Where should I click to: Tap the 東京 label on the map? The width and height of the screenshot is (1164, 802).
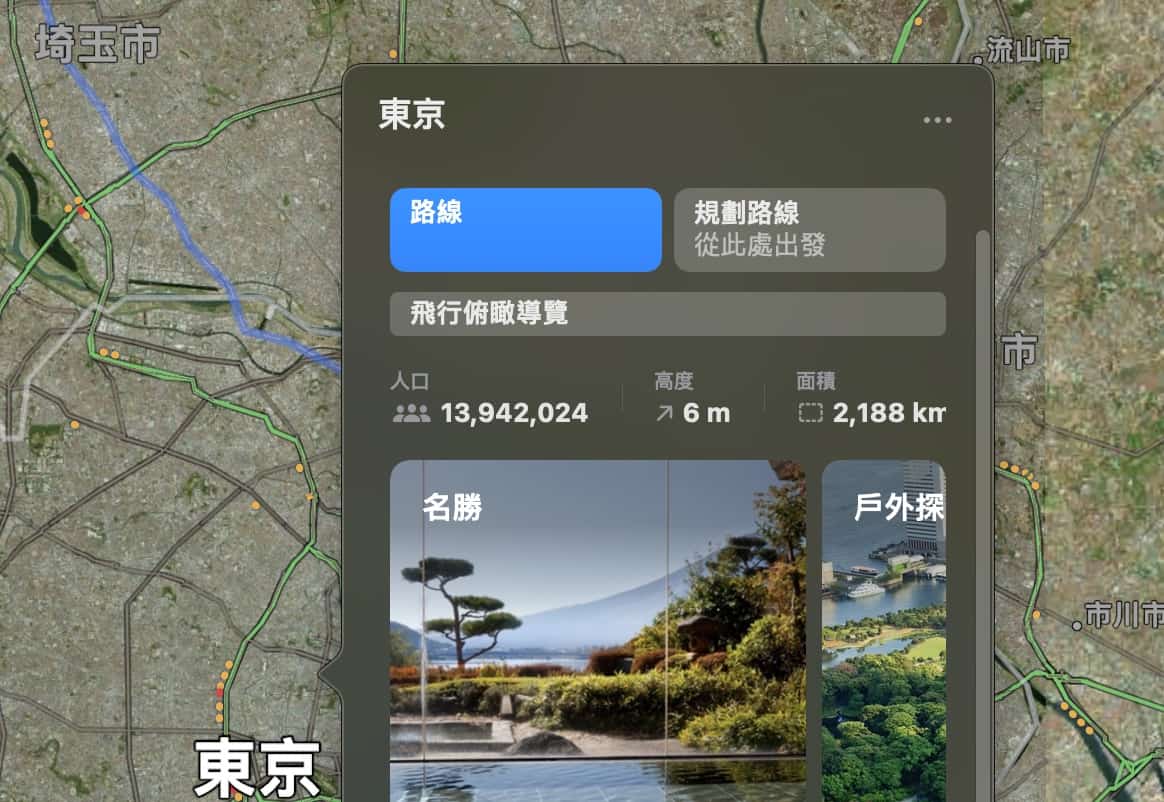click(257, 769)
